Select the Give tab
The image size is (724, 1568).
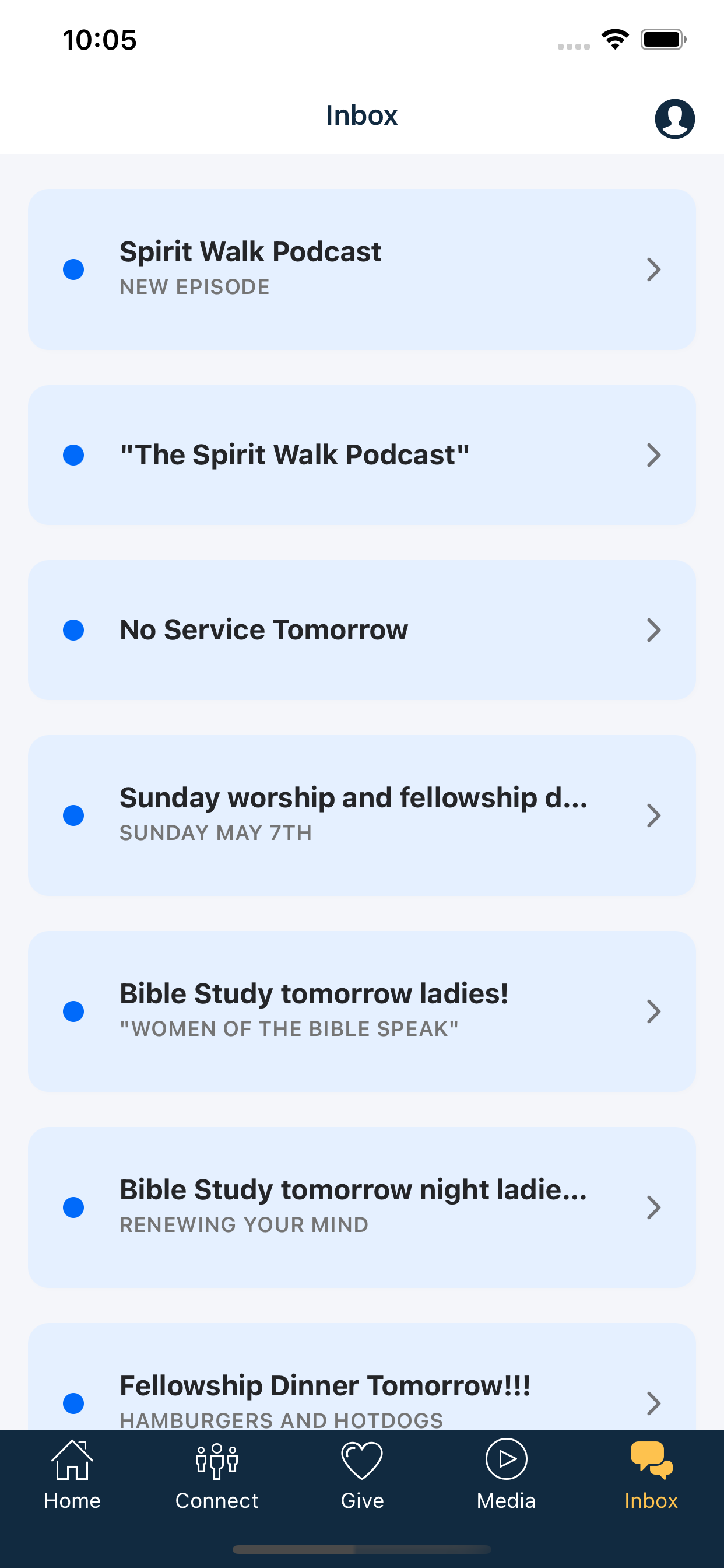[362, 1475]
